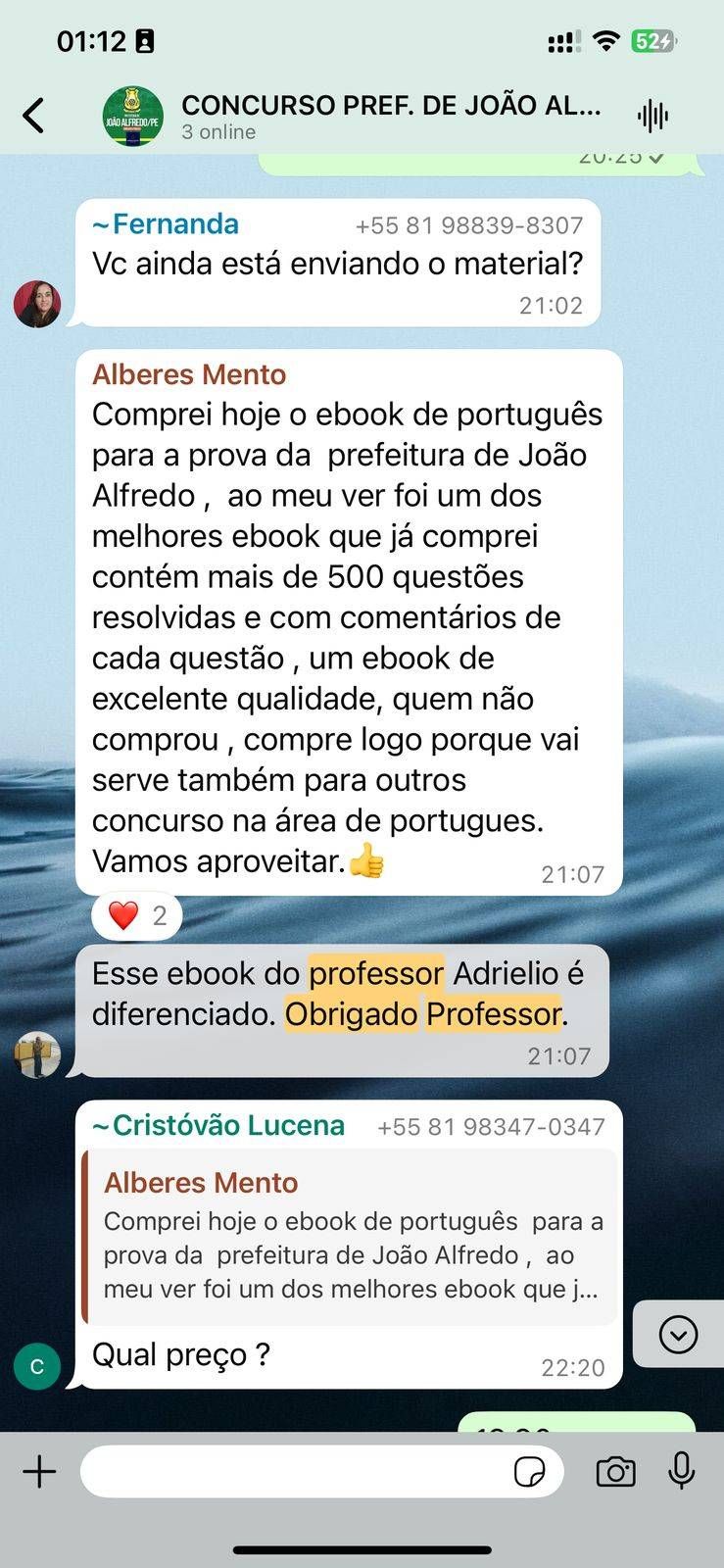
Task: Open the attachment plus menu
Action: click(39, 1472)
